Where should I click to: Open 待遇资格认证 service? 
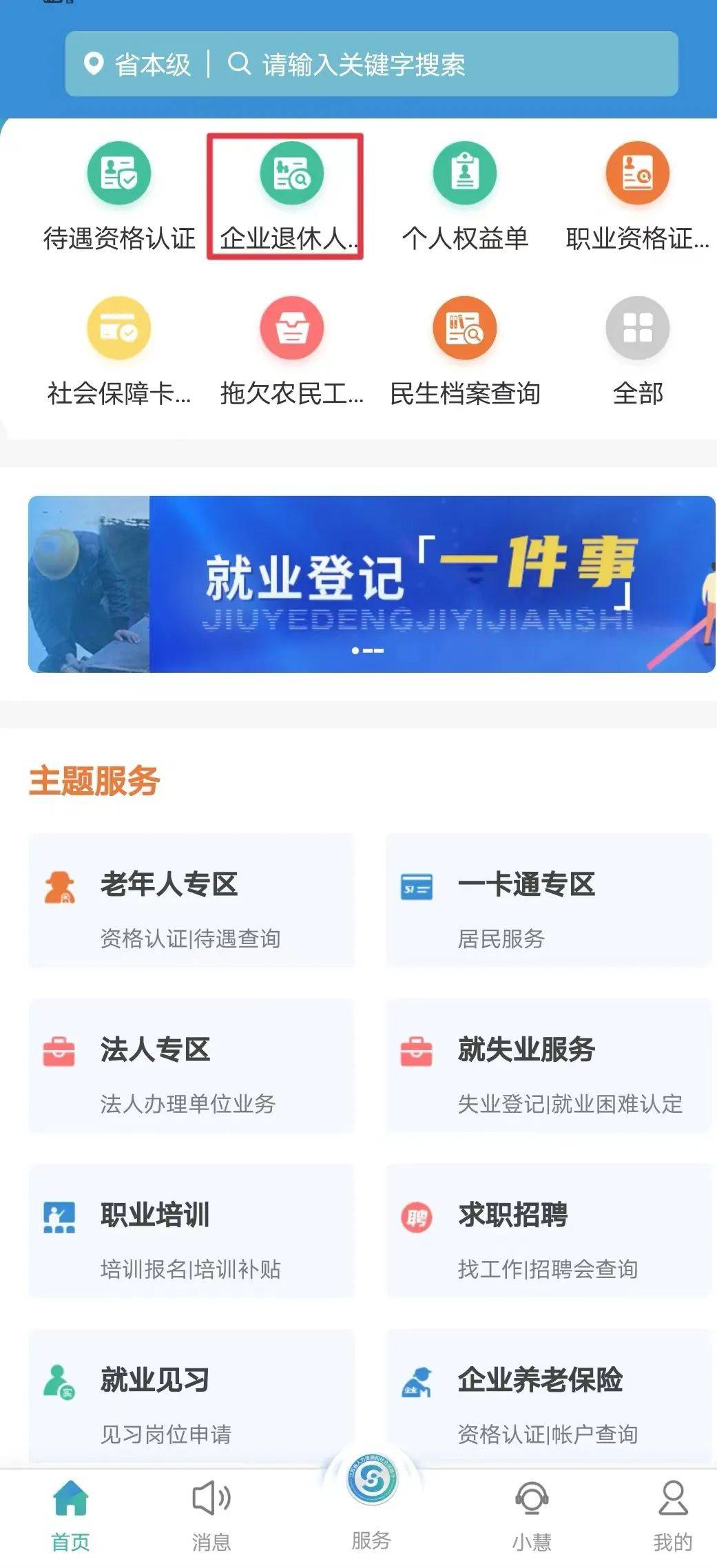click(x=119, y=198)
